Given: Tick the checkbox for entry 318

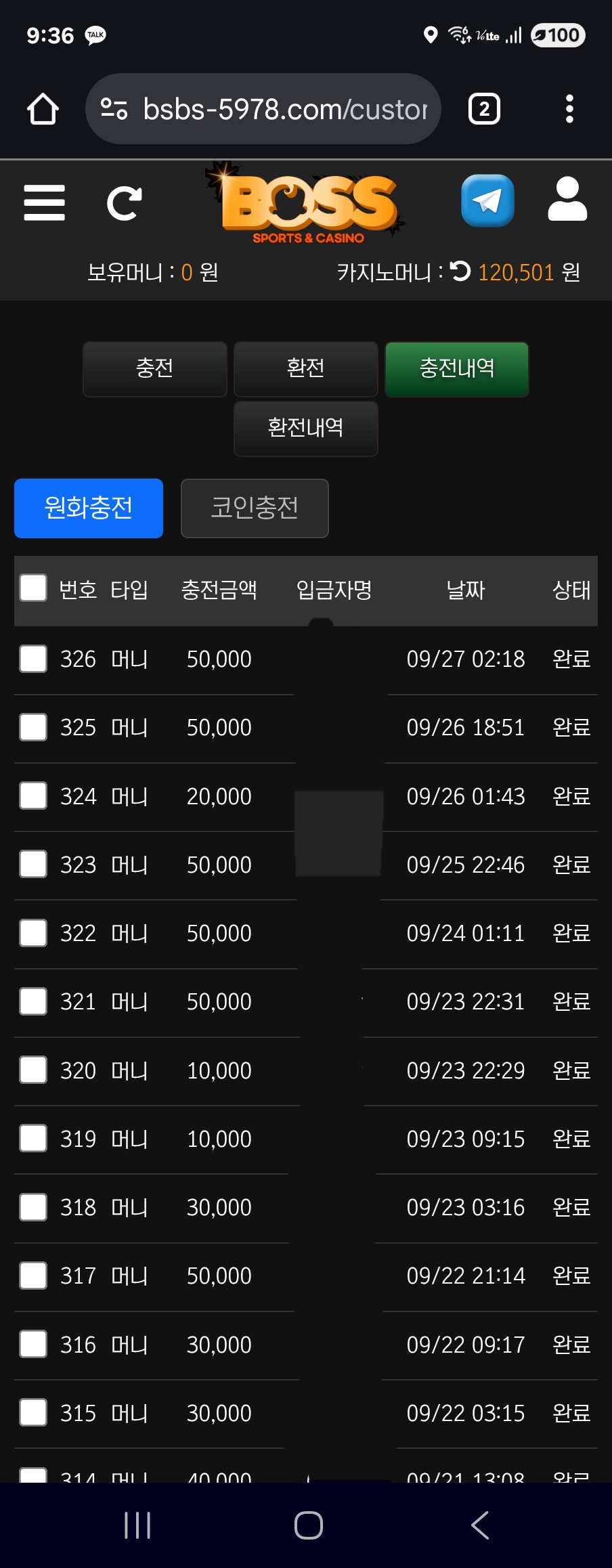Looking at the screenshot, I should tap(33, 1207).
